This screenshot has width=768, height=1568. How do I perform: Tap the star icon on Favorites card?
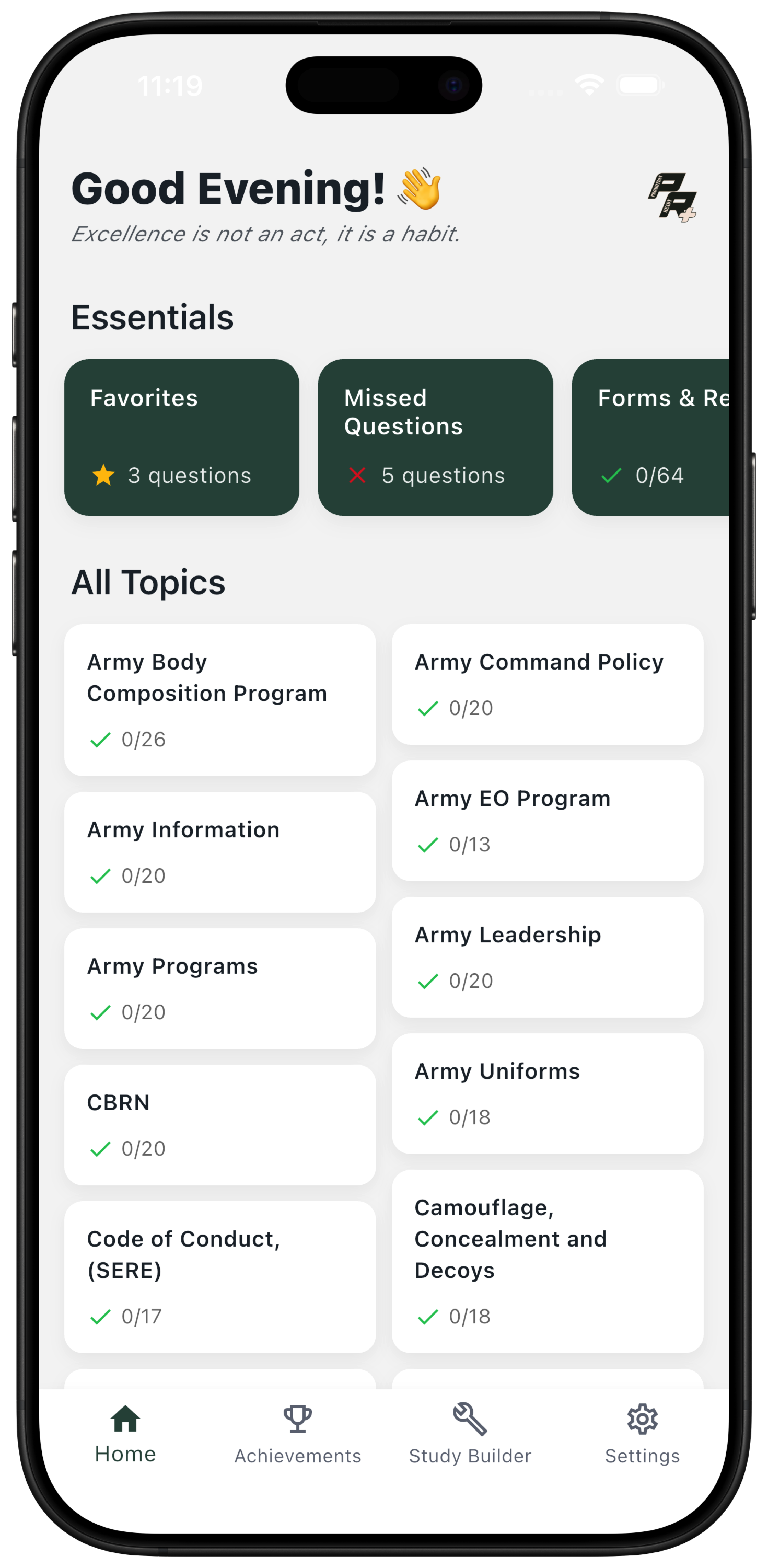(103, 475)
